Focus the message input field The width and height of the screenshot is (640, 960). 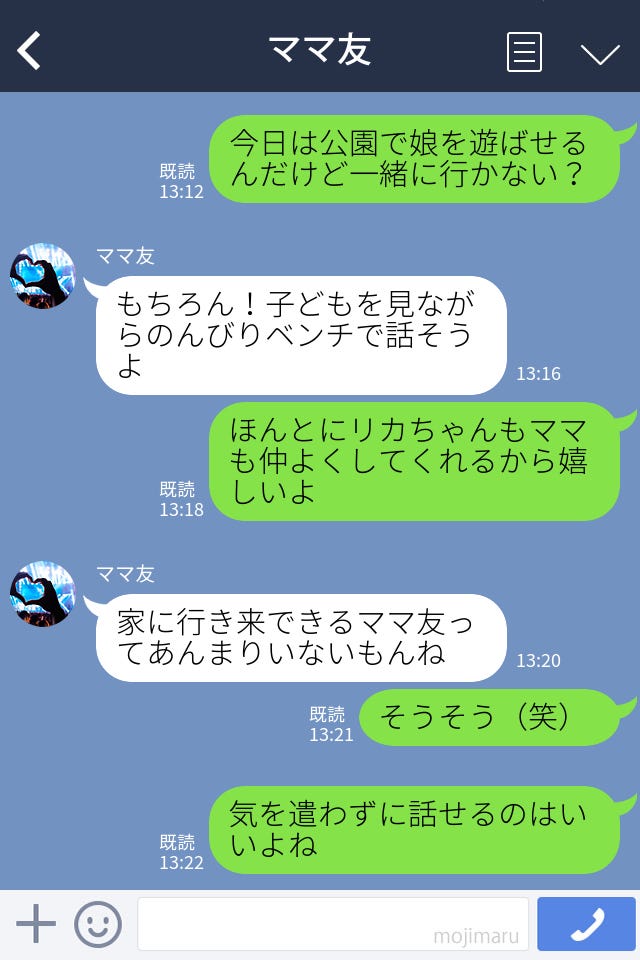(x=332, y=924)
